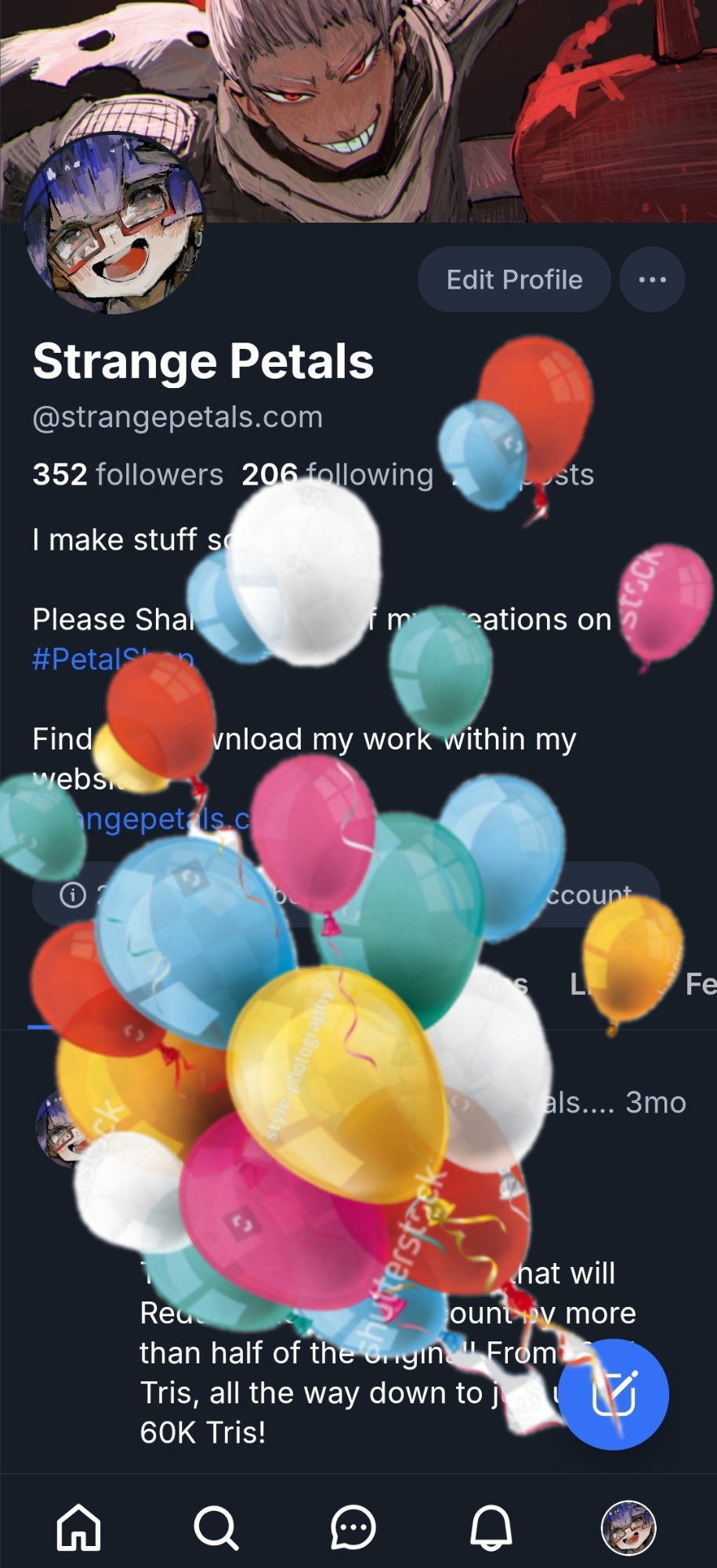Go to the profile avatar tab
This screenshot has height=1568, width=717.
point(628,1527)
